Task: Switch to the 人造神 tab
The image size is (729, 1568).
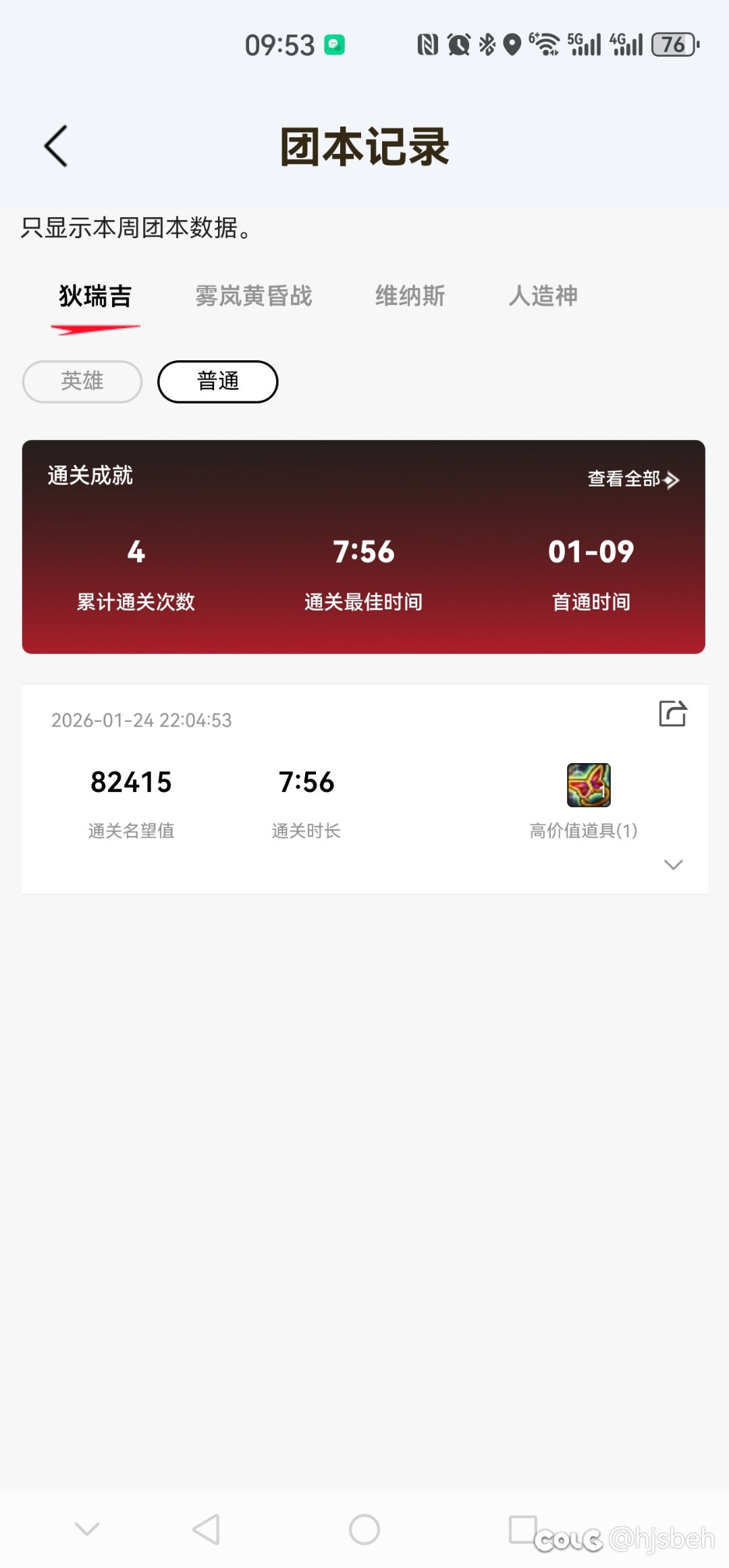Action: point(543,296)
